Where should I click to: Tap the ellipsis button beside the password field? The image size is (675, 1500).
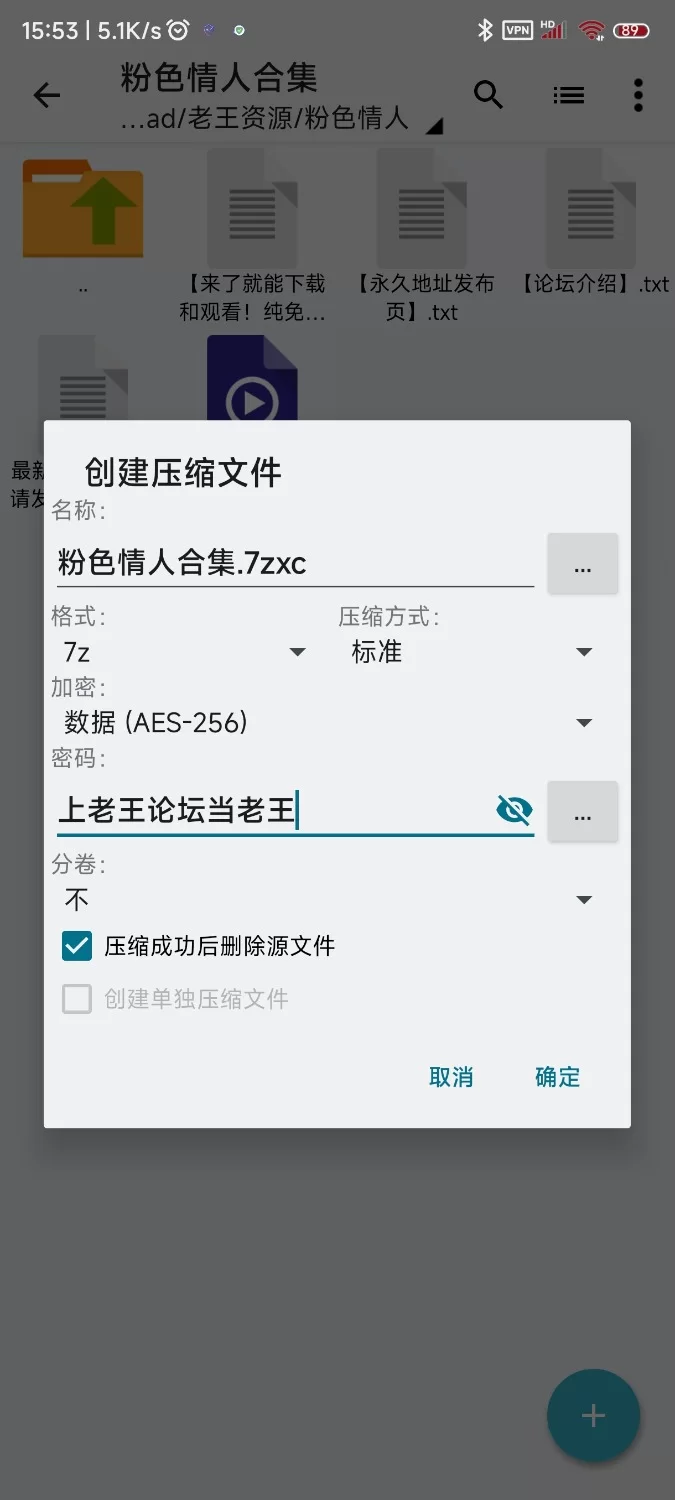583,812
